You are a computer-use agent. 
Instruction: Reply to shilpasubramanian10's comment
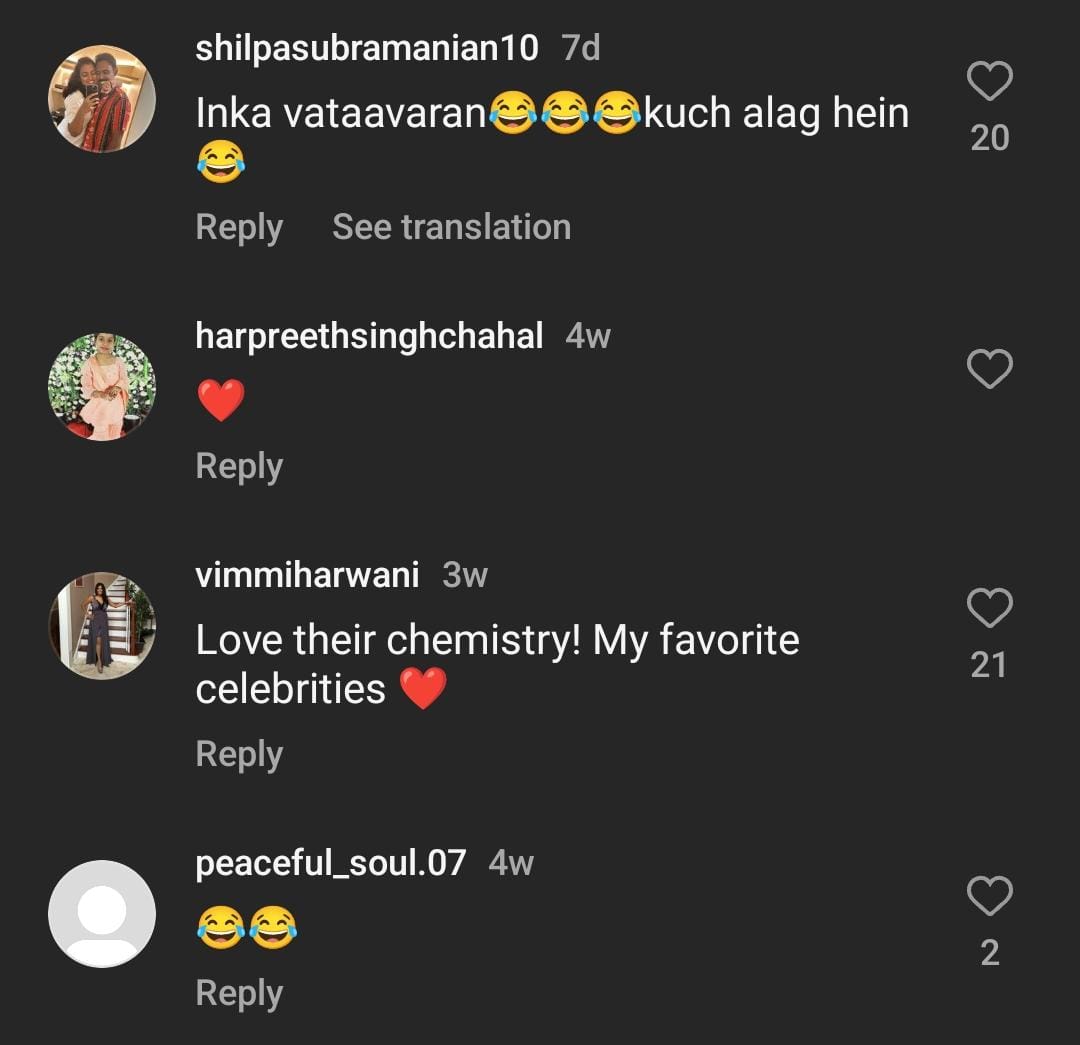239,227
